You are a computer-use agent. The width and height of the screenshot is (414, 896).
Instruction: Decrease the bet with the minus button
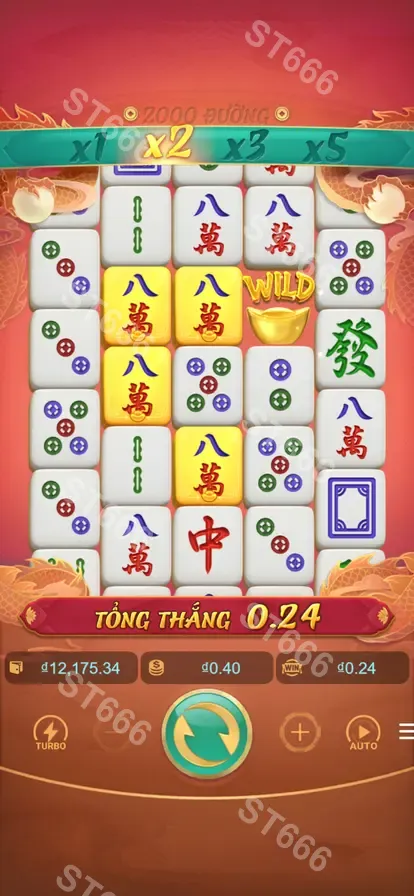[x=113, y=732]
